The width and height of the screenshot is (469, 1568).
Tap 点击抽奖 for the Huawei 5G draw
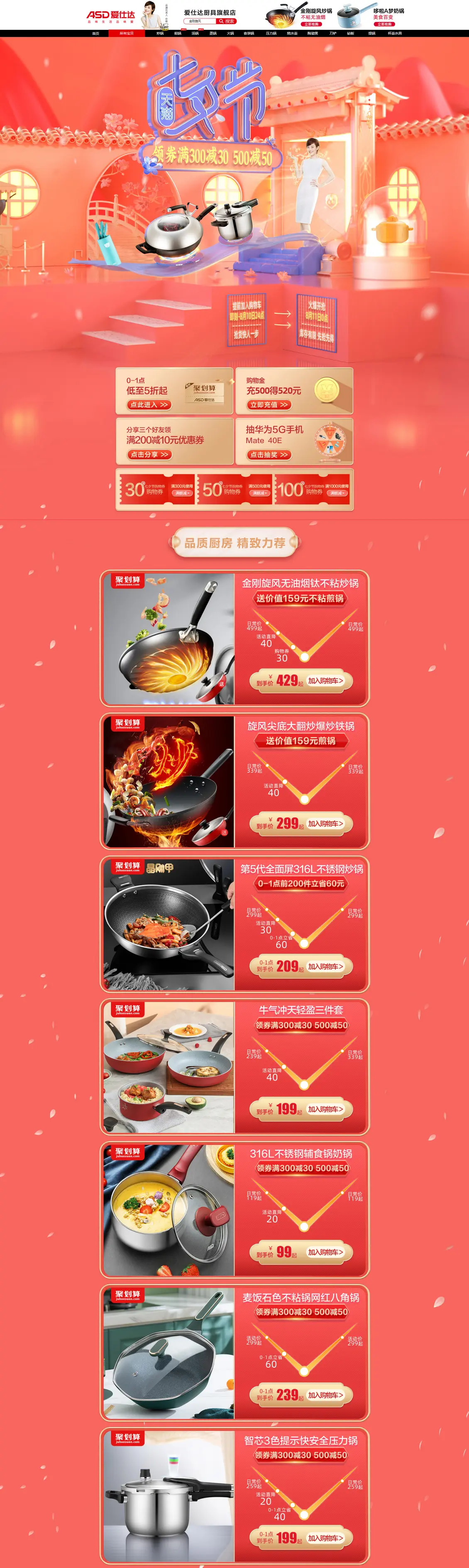click(x=269, y=454)
